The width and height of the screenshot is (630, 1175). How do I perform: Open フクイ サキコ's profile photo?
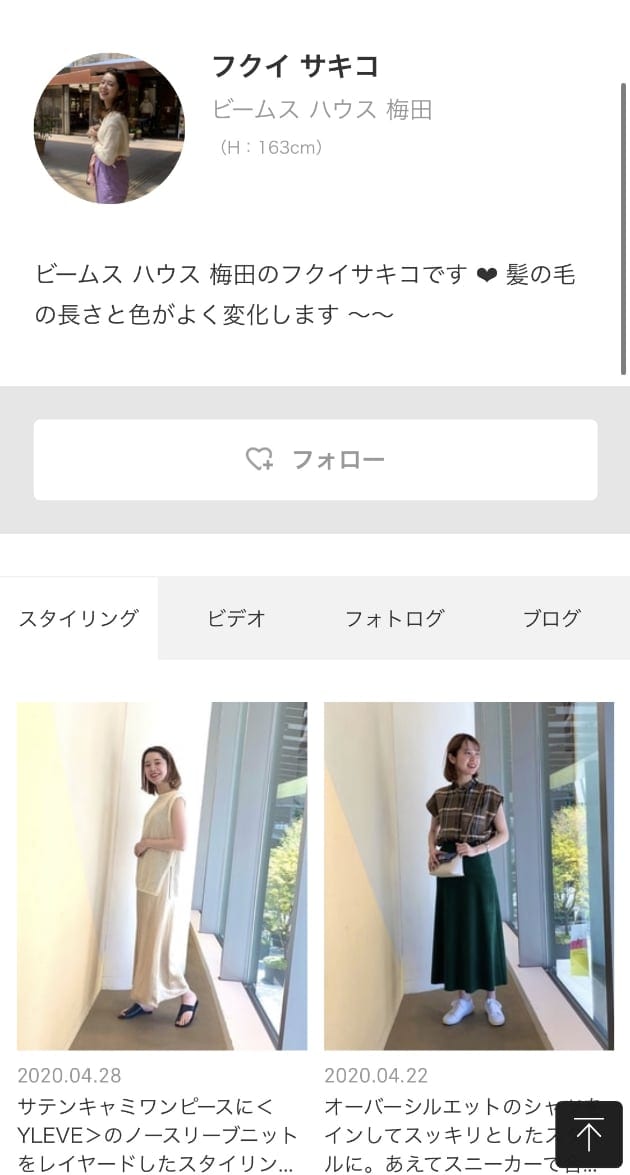pyautogui.click(x=109, y=128)
